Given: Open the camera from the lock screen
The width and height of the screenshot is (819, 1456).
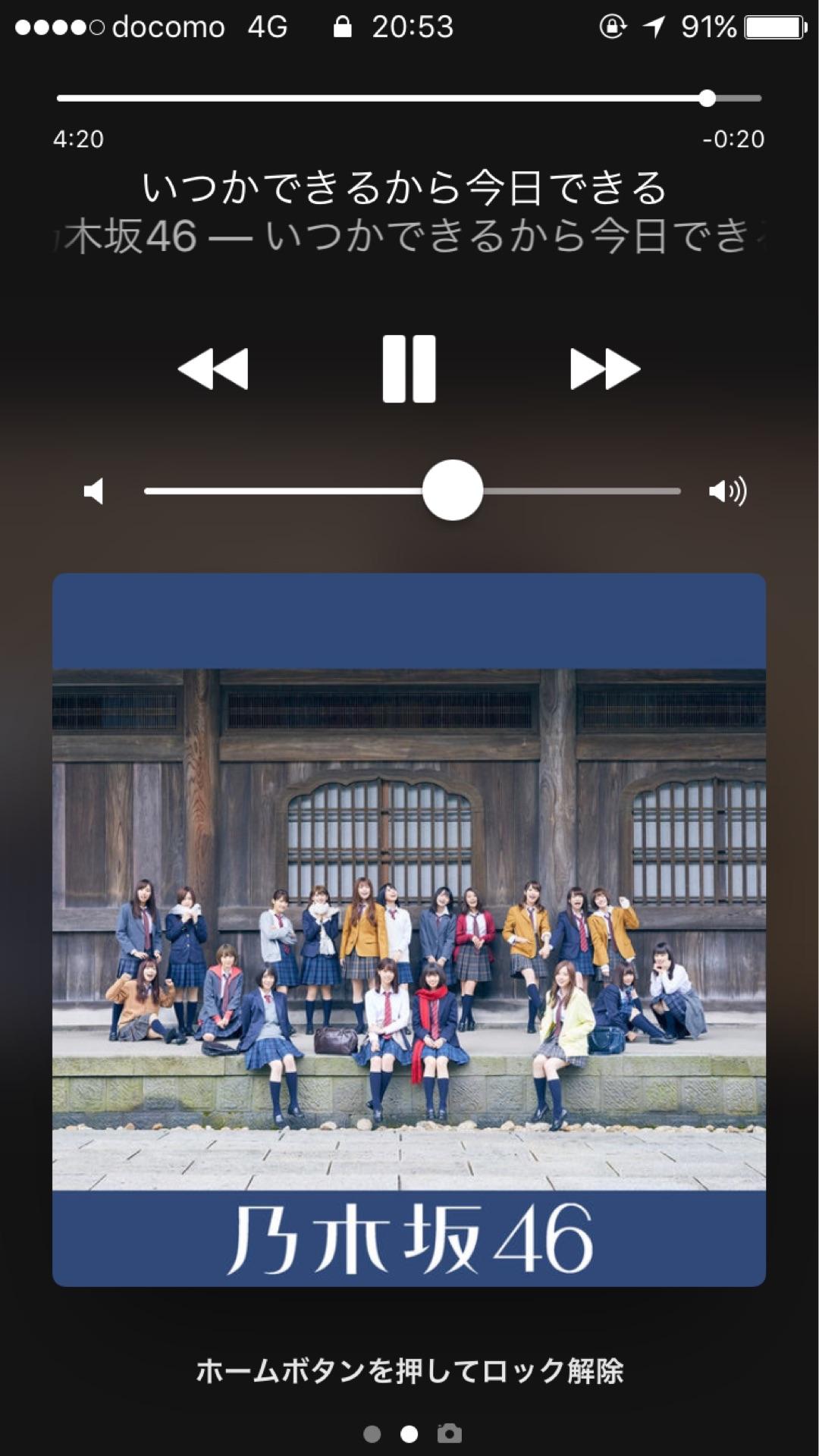Looking at the screenshot, I should coord(450,1433).
